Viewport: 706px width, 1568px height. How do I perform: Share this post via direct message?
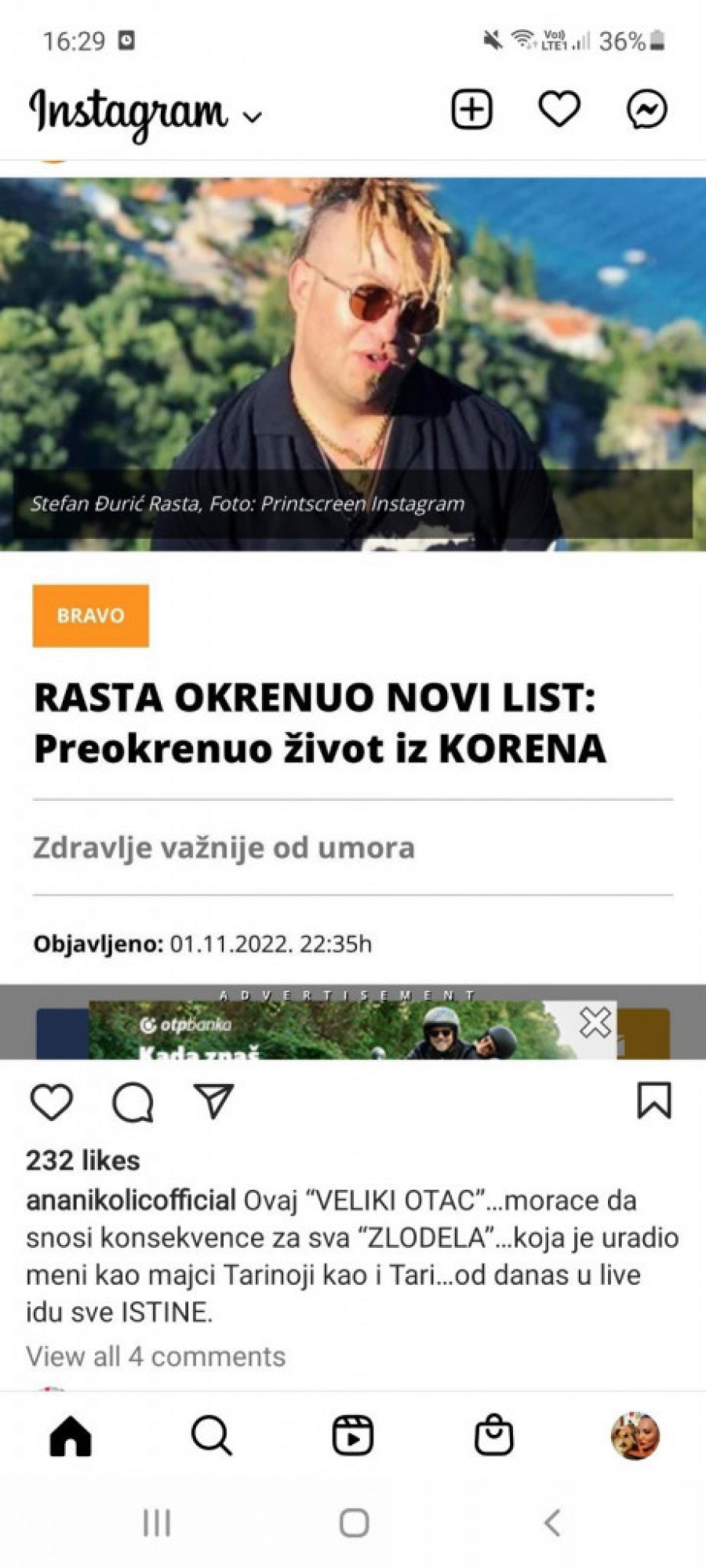[214, 1102]
